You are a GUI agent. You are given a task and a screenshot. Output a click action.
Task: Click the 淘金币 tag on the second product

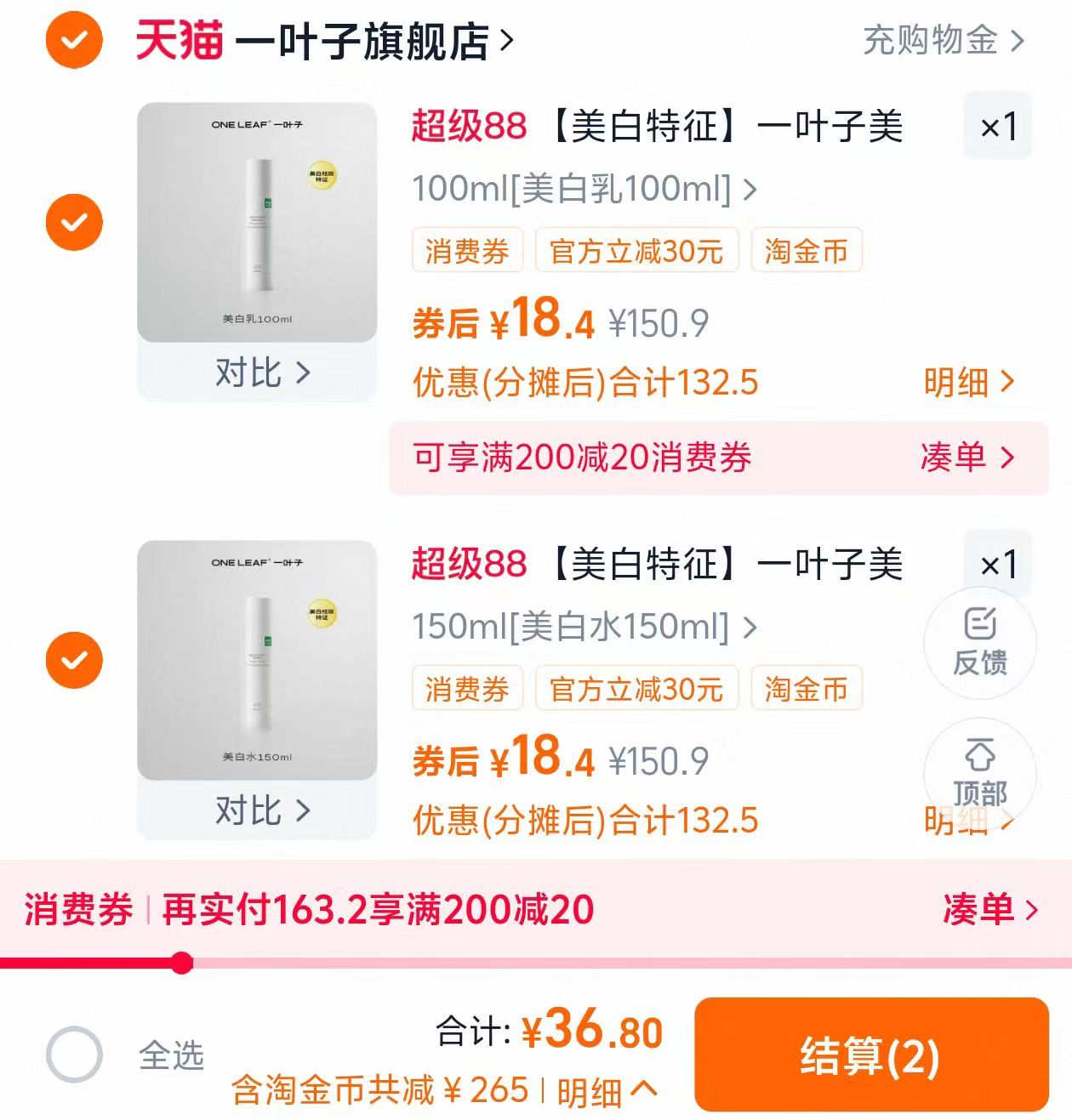pyautogui.click(x=803, y=691)
